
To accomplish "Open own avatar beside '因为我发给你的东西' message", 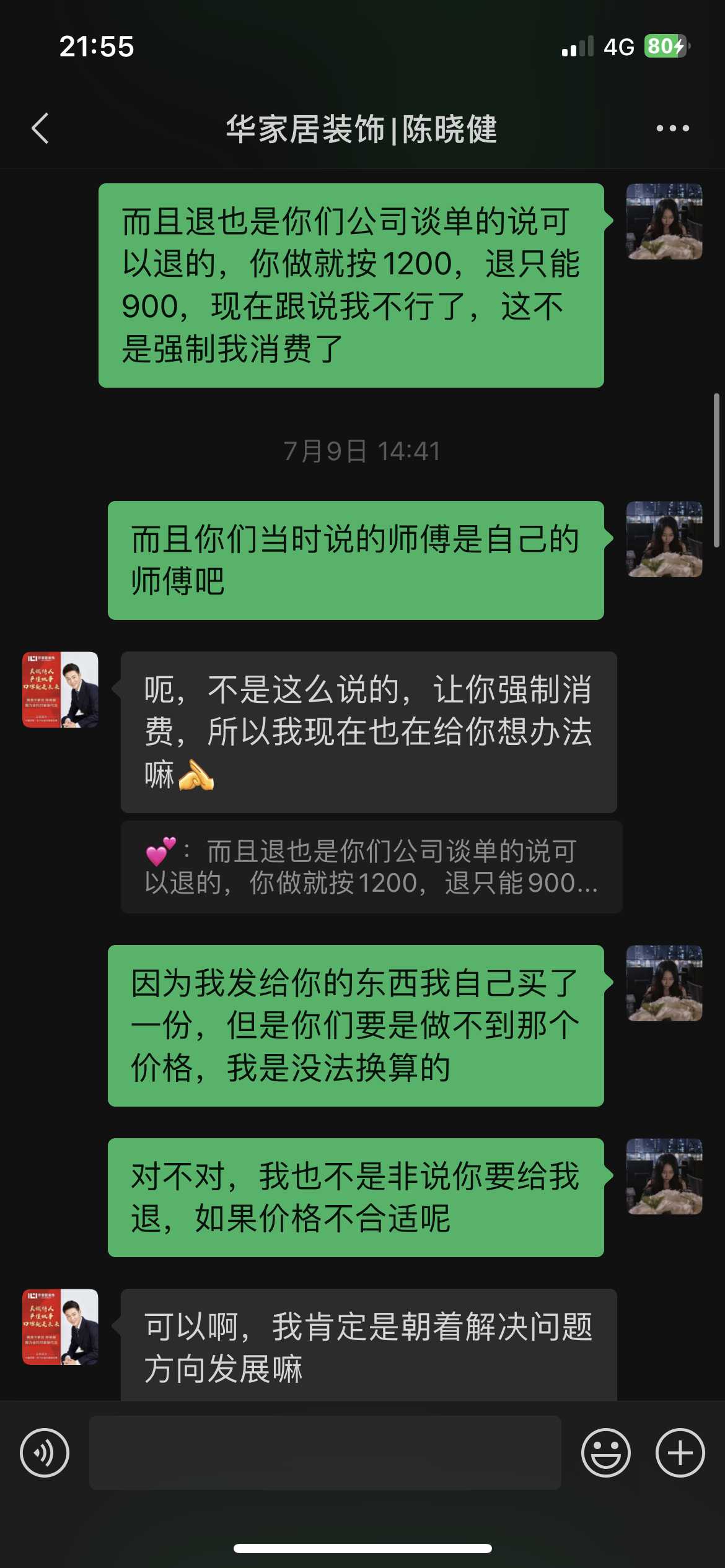I will pyautogui.click(x=664, y=983).
